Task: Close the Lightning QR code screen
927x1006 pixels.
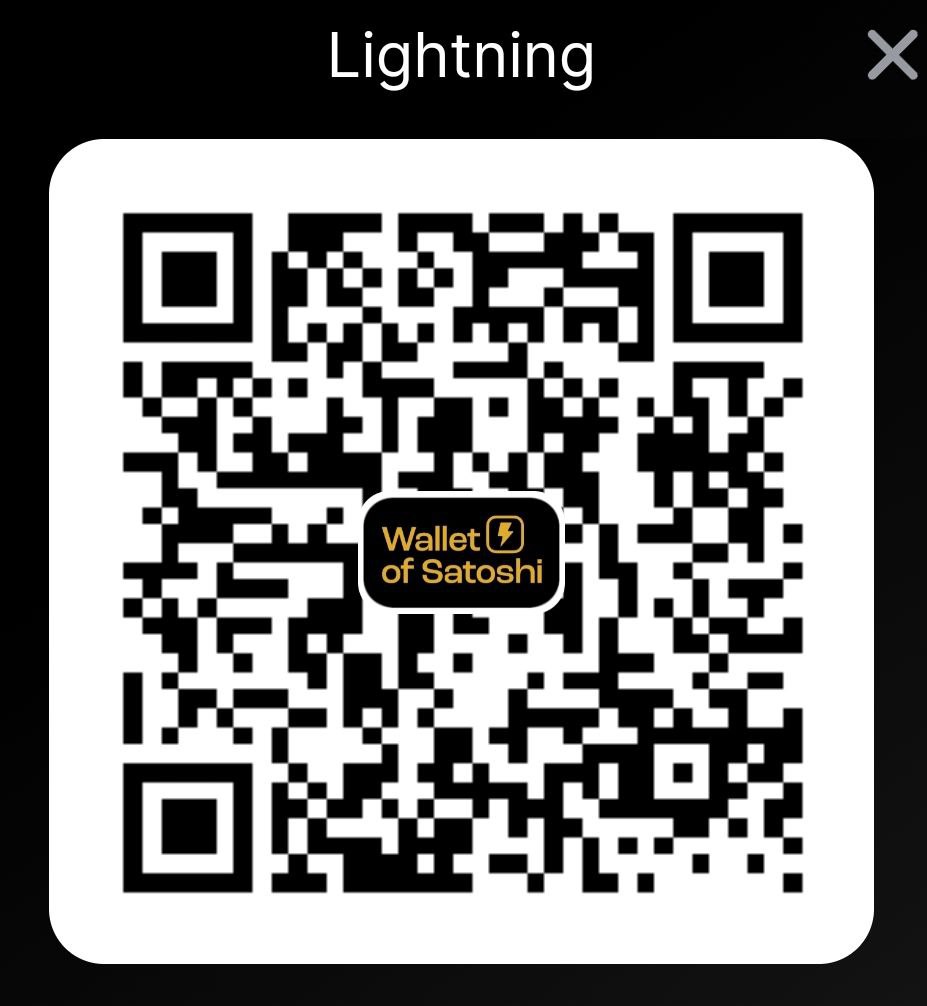Action: coord(891,55)
